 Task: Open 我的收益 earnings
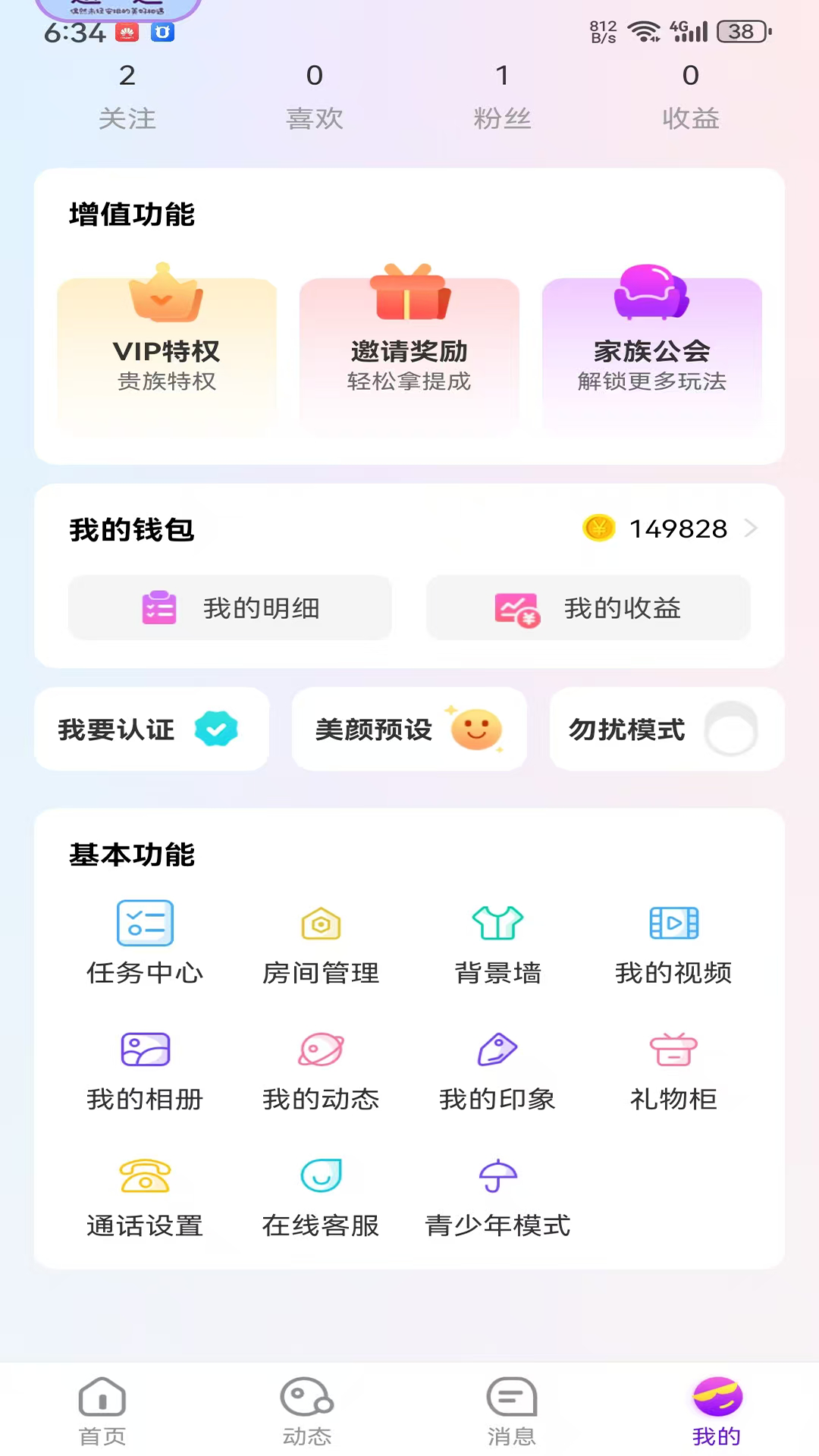[x=588, y=608]
